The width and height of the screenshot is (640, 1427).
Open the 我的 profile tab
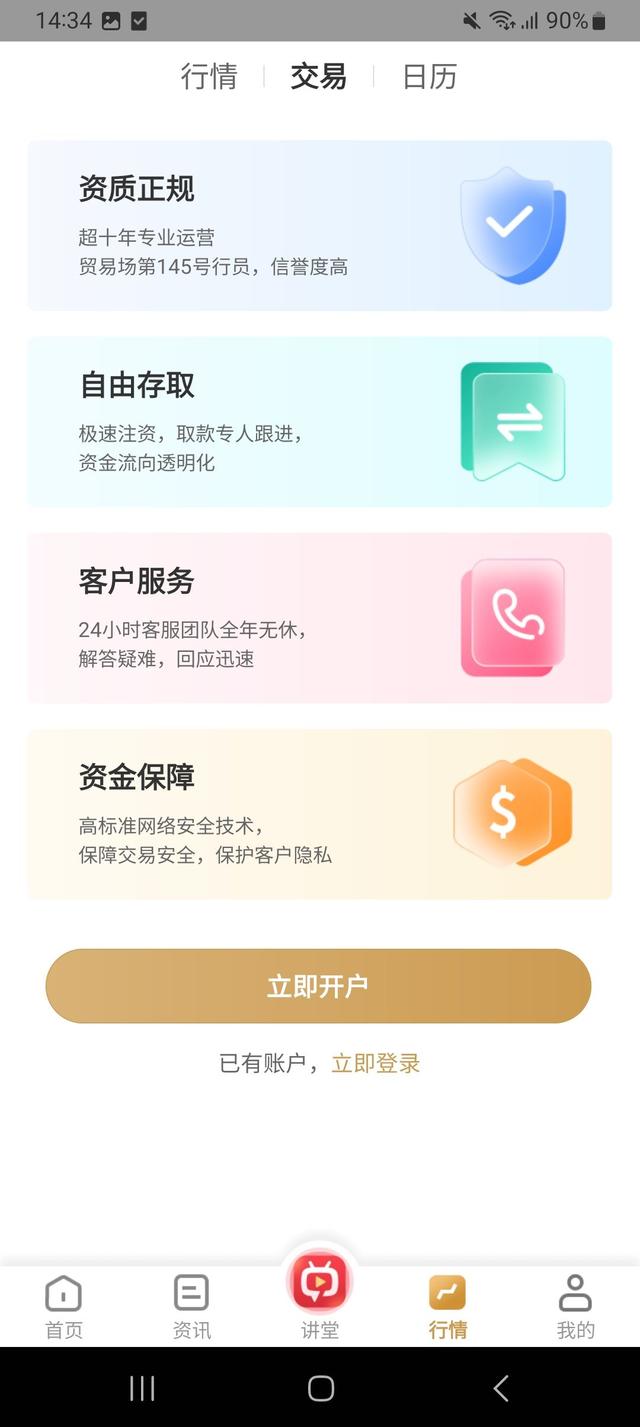pyautogui.click(x=575, y=1306)
